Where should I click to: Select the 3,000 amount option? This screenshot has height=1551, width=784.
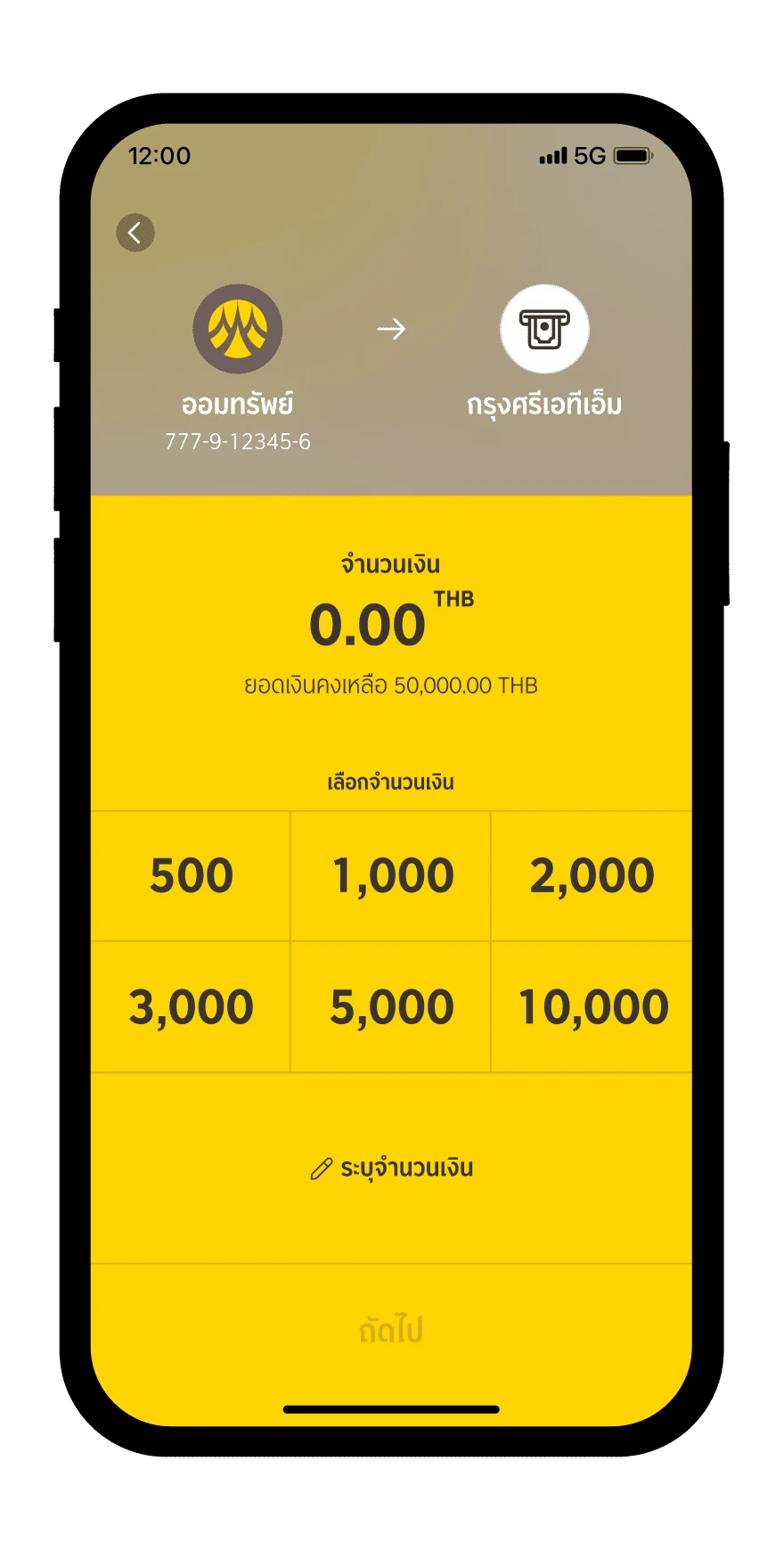pyautogui.click(x=191, y=1007)
